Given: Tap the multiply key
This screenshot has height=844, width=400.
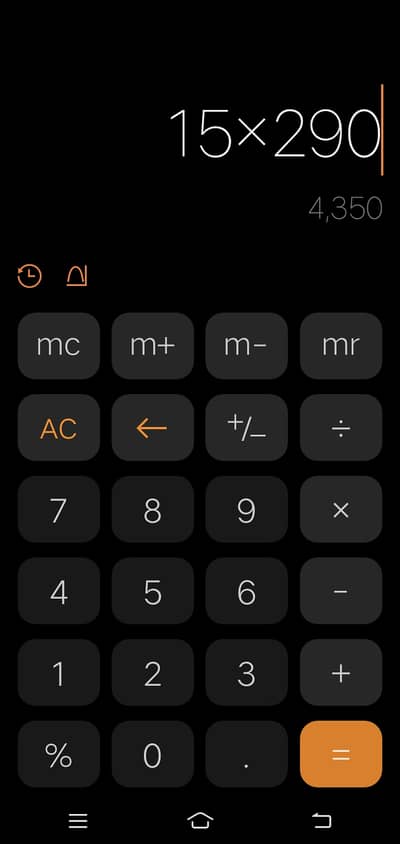Looking at the screenshot, I should pyautogui.click(x=341, y=510).
